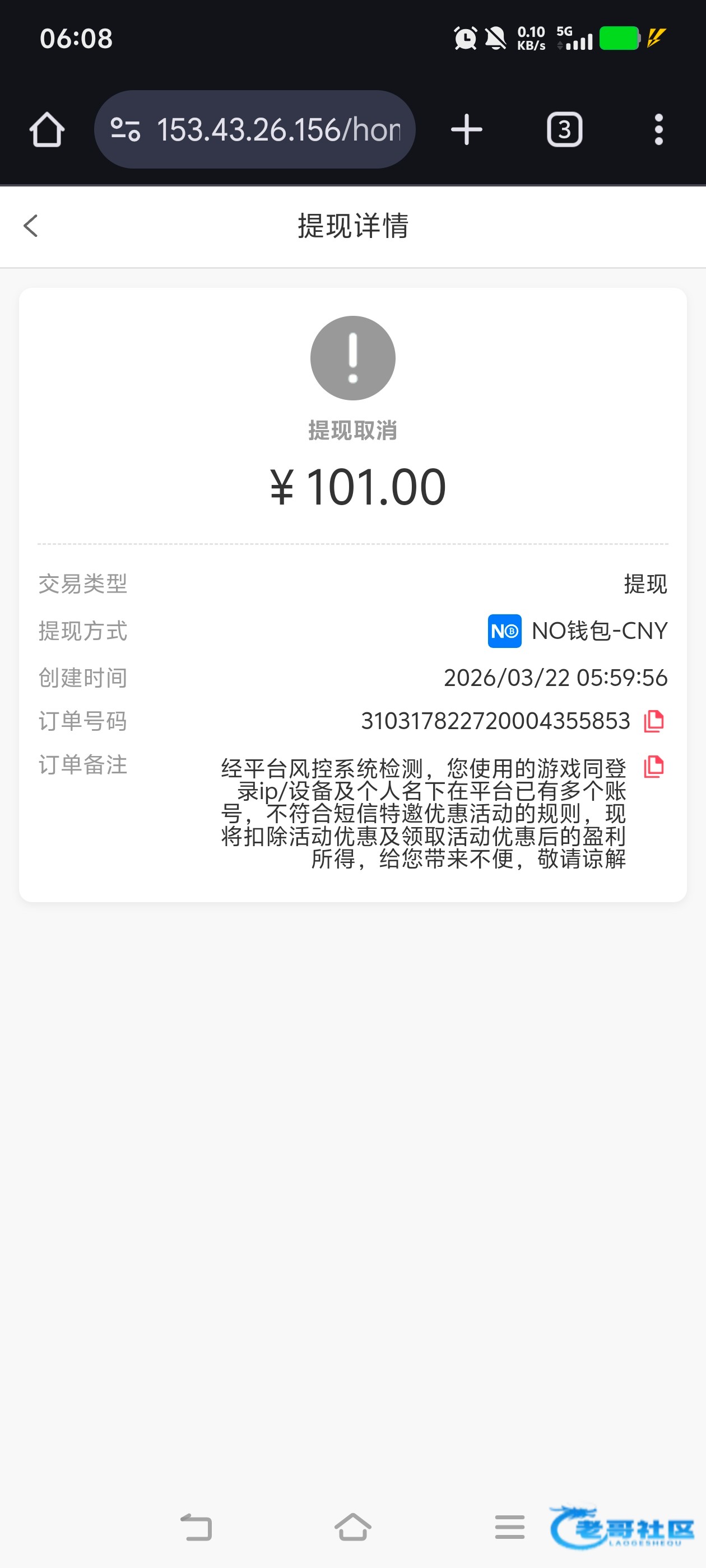The image size is (706, 1568).
Task: Tap the system back button
Action: tap(196, 1527)
